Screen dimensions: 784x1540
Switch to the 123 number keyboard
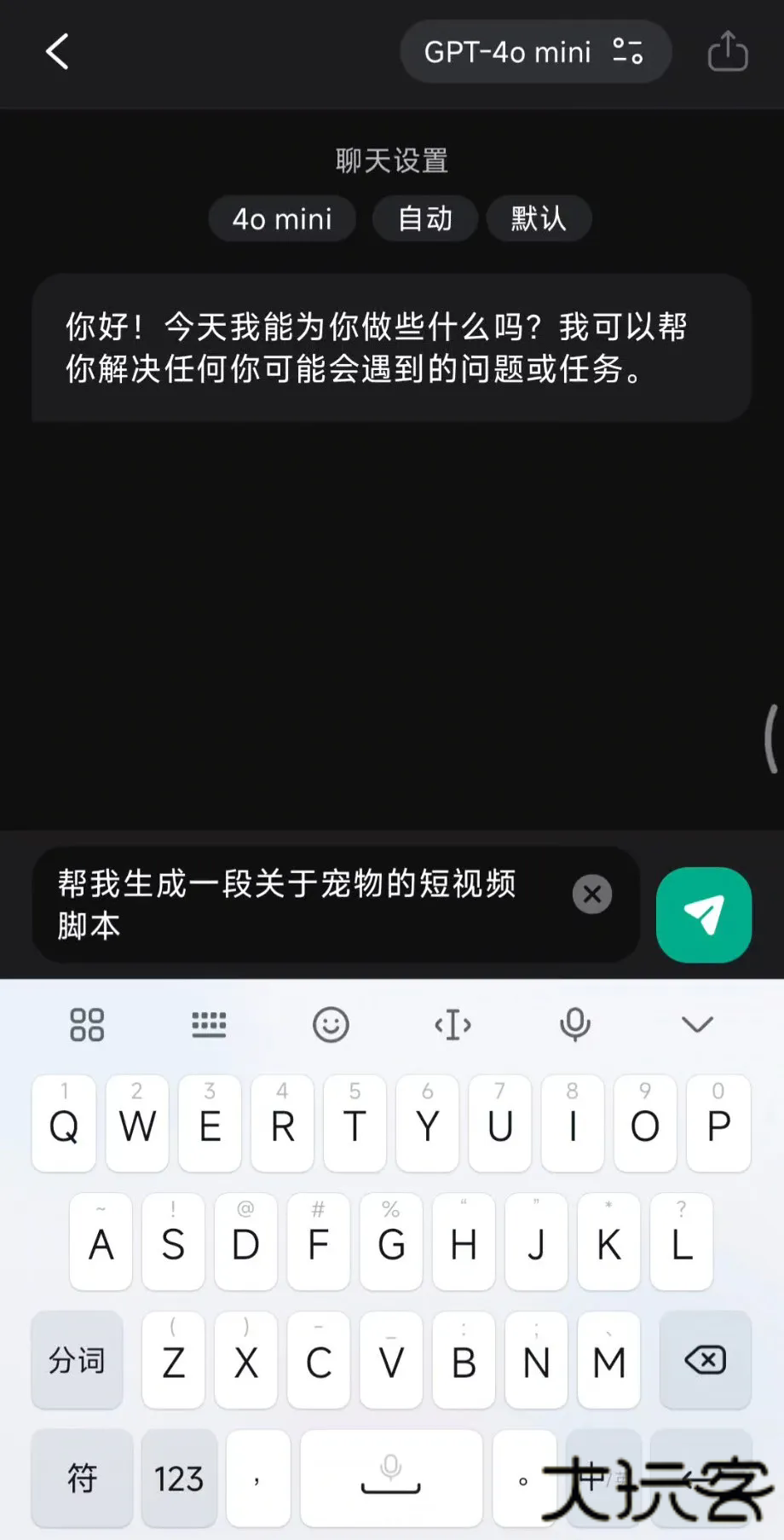click(179, 1478)
